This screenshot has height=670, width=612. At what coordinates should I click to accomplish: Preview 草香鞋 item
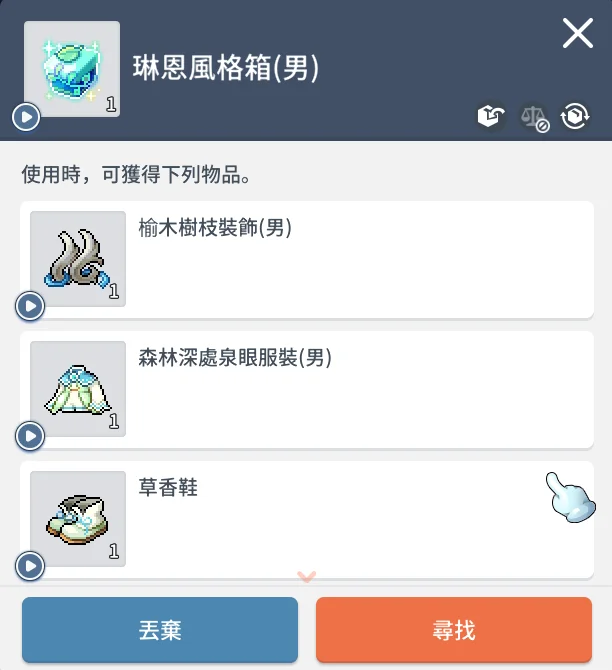click(30, 567)
